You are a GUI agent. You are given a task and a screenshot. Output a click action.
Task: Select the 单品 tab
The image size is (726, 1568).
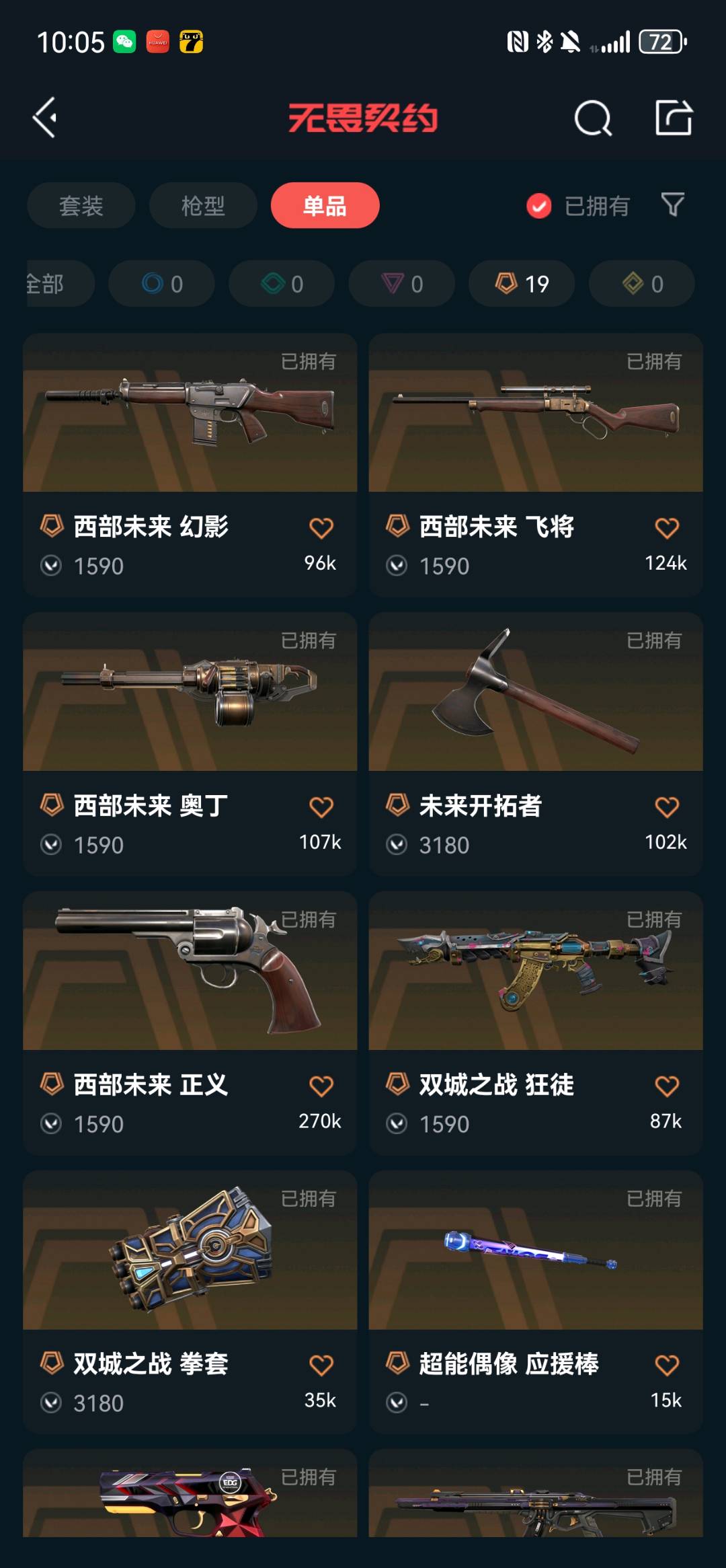[325, 205]
